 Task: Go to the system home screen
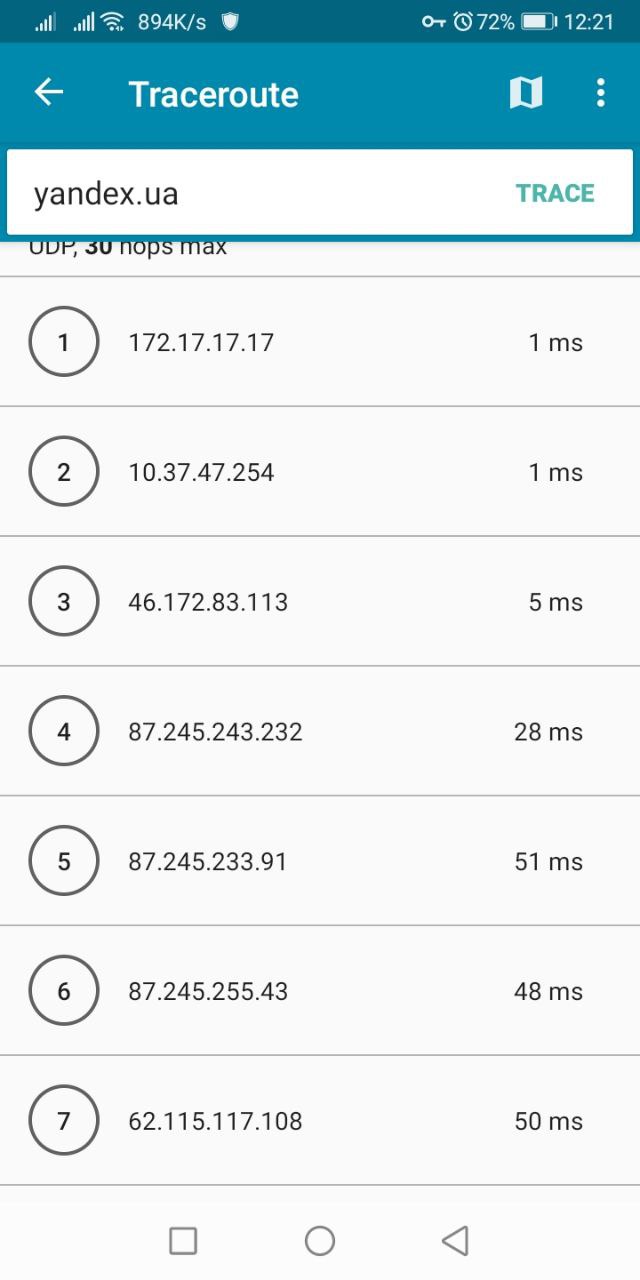[320, 1241]
